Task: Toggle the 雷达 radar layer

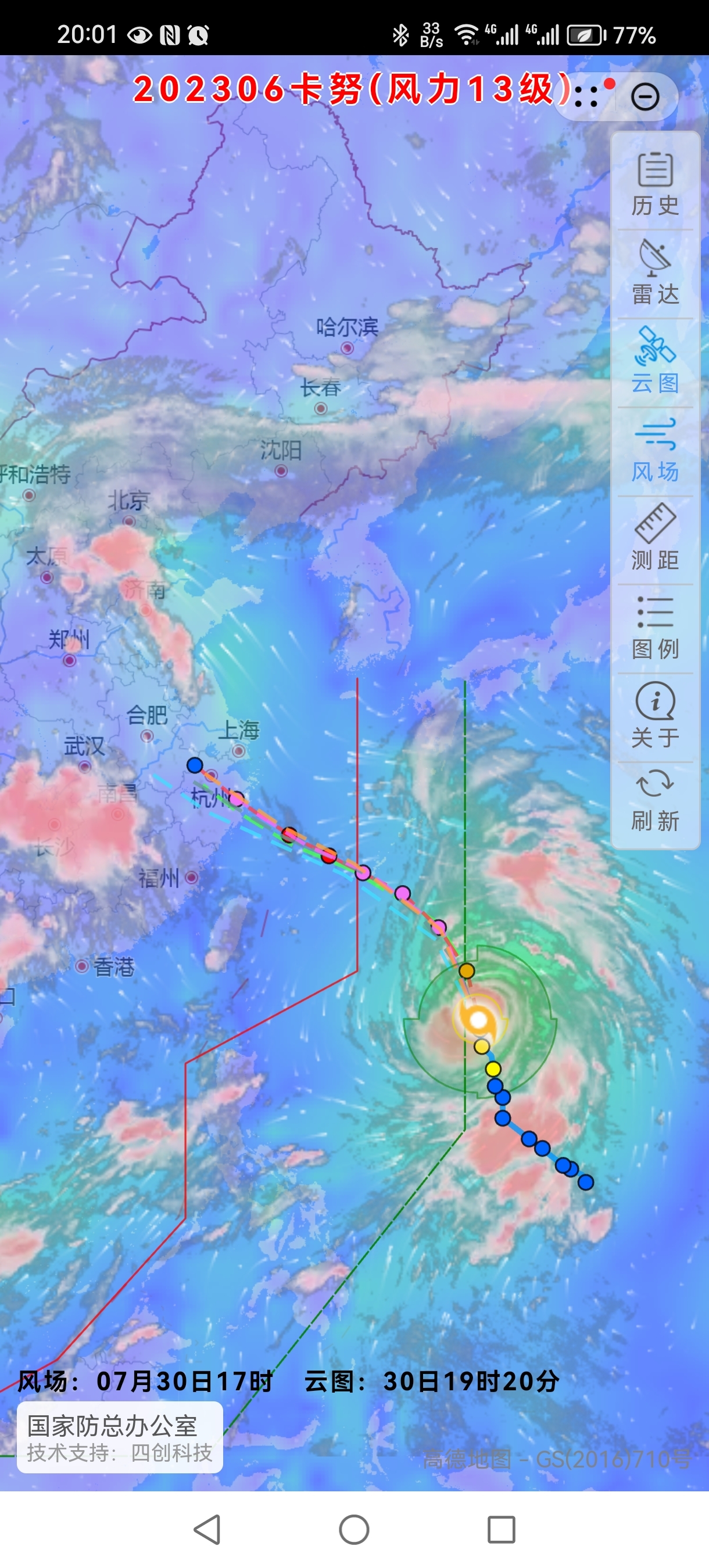Action: point(655,273)
